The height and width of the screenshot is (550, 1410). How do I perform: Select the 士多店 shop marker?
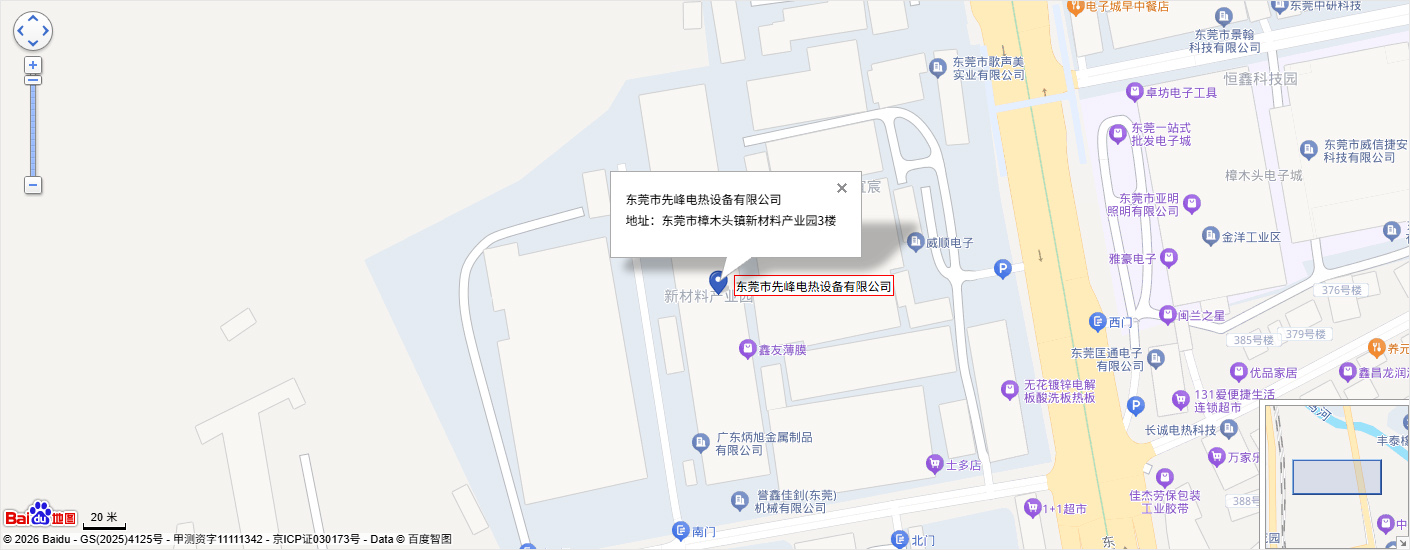click(x=935, y=463)
